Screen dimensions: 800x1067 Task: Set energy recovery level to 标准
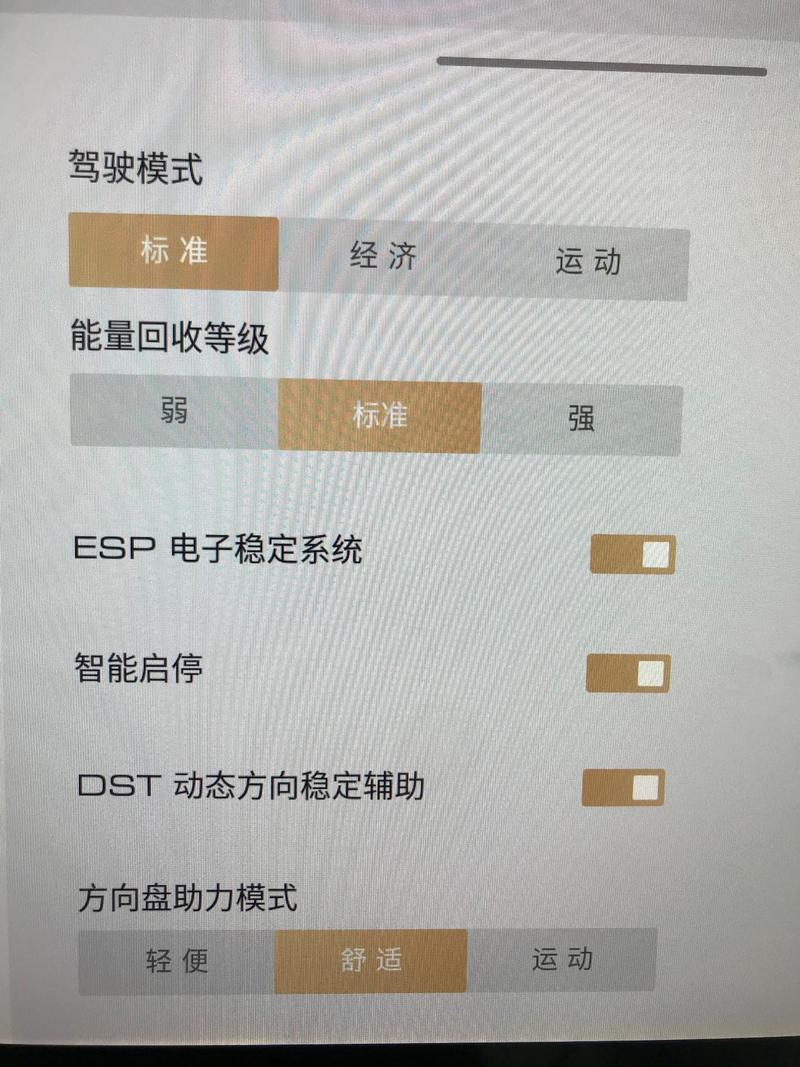point(380,416)
